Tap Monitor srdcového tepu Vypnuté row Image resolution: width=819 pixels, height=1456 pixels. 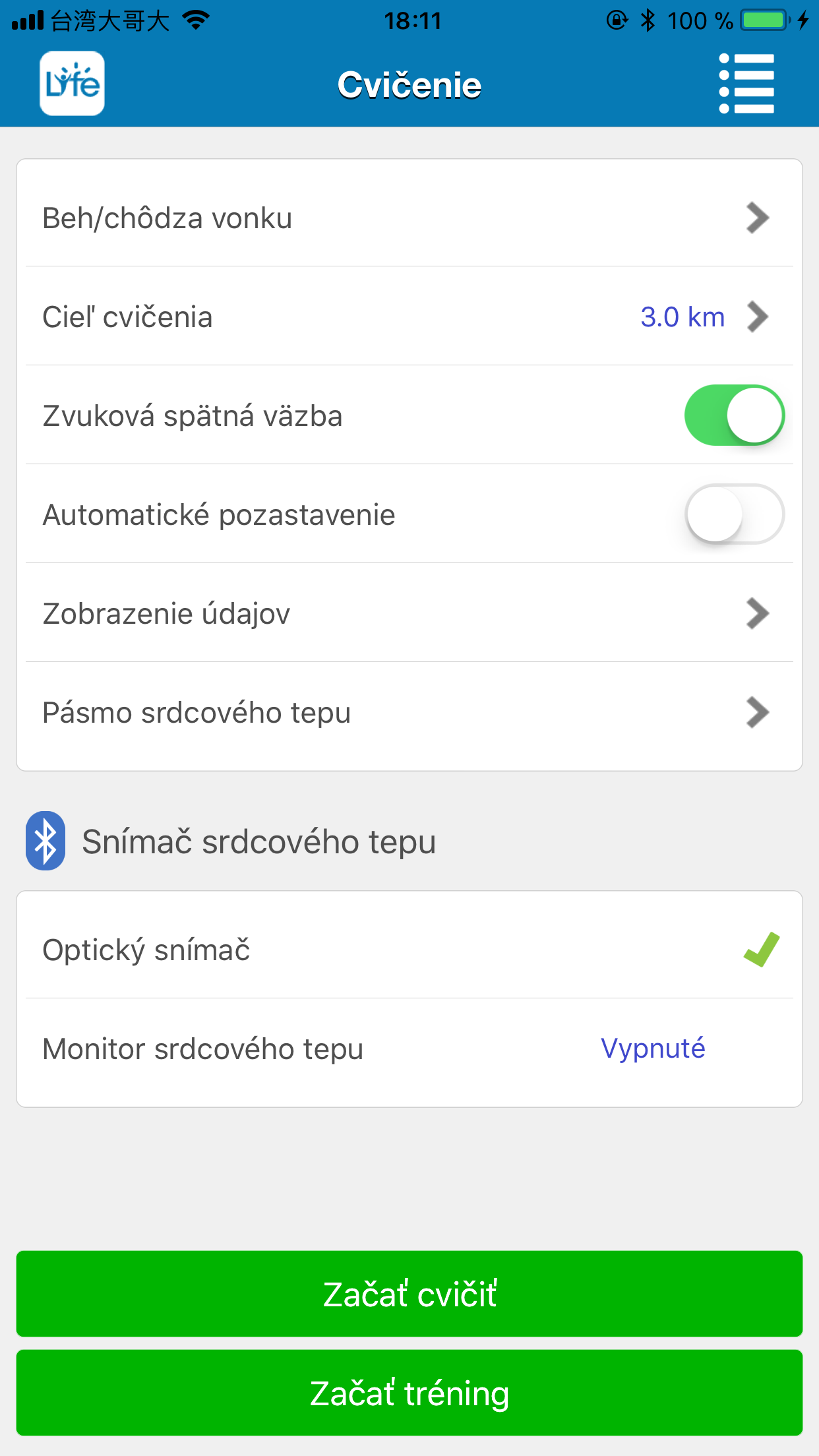tap(409, 1048)
